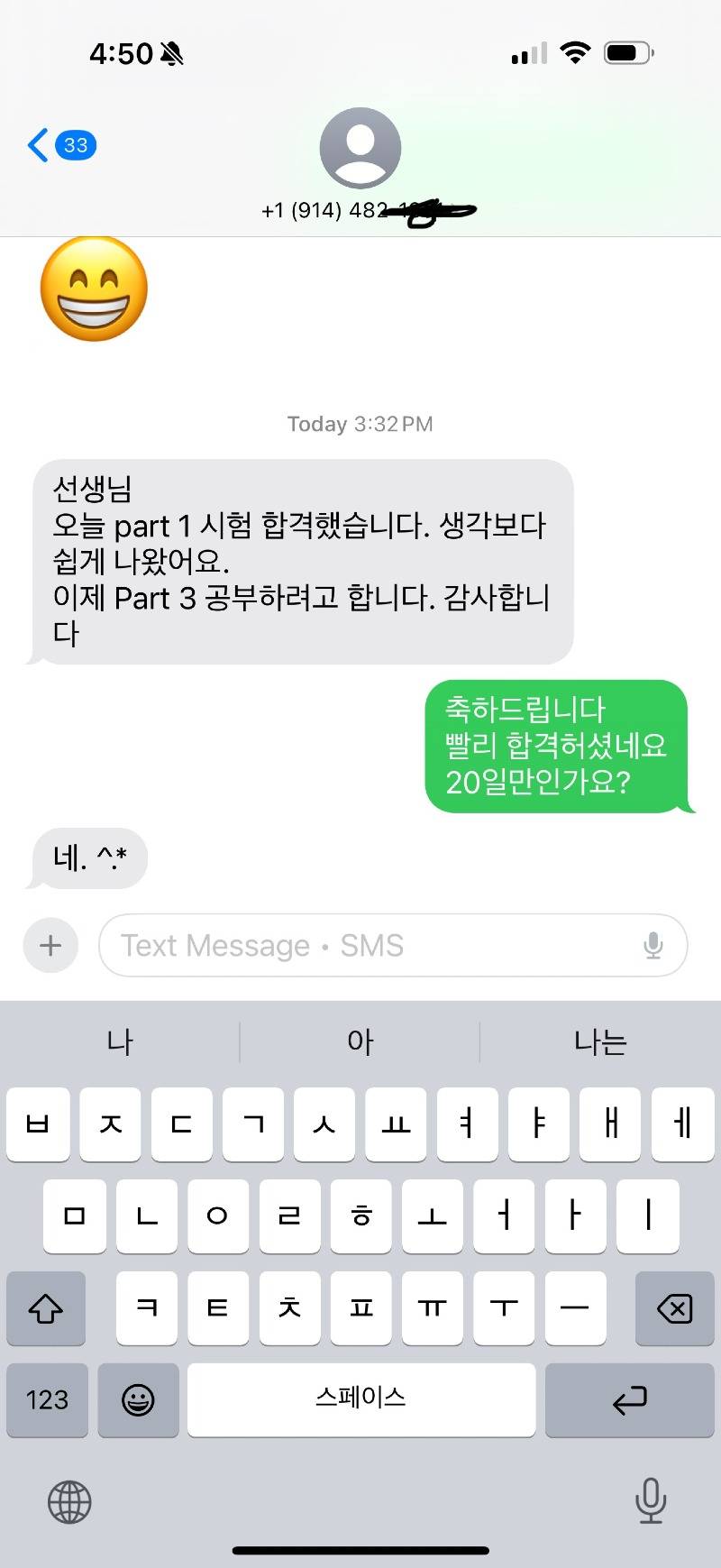The image size is (721, 1568).
Task: Switch keyboard language with the globe
Action: 69,1502
